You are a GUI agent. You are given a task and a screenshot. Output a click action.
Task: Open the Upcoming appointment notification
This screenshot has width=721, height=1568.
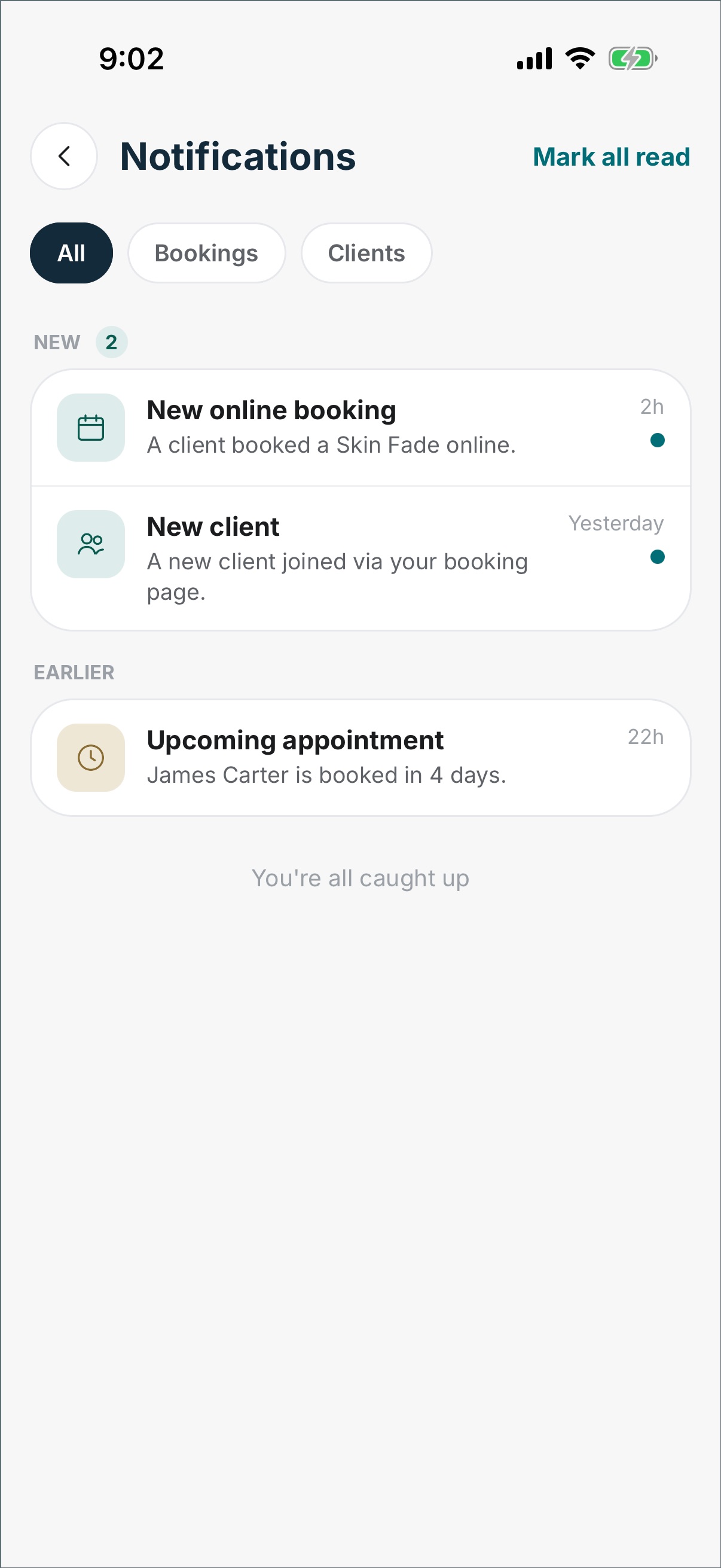coord(361,757)
